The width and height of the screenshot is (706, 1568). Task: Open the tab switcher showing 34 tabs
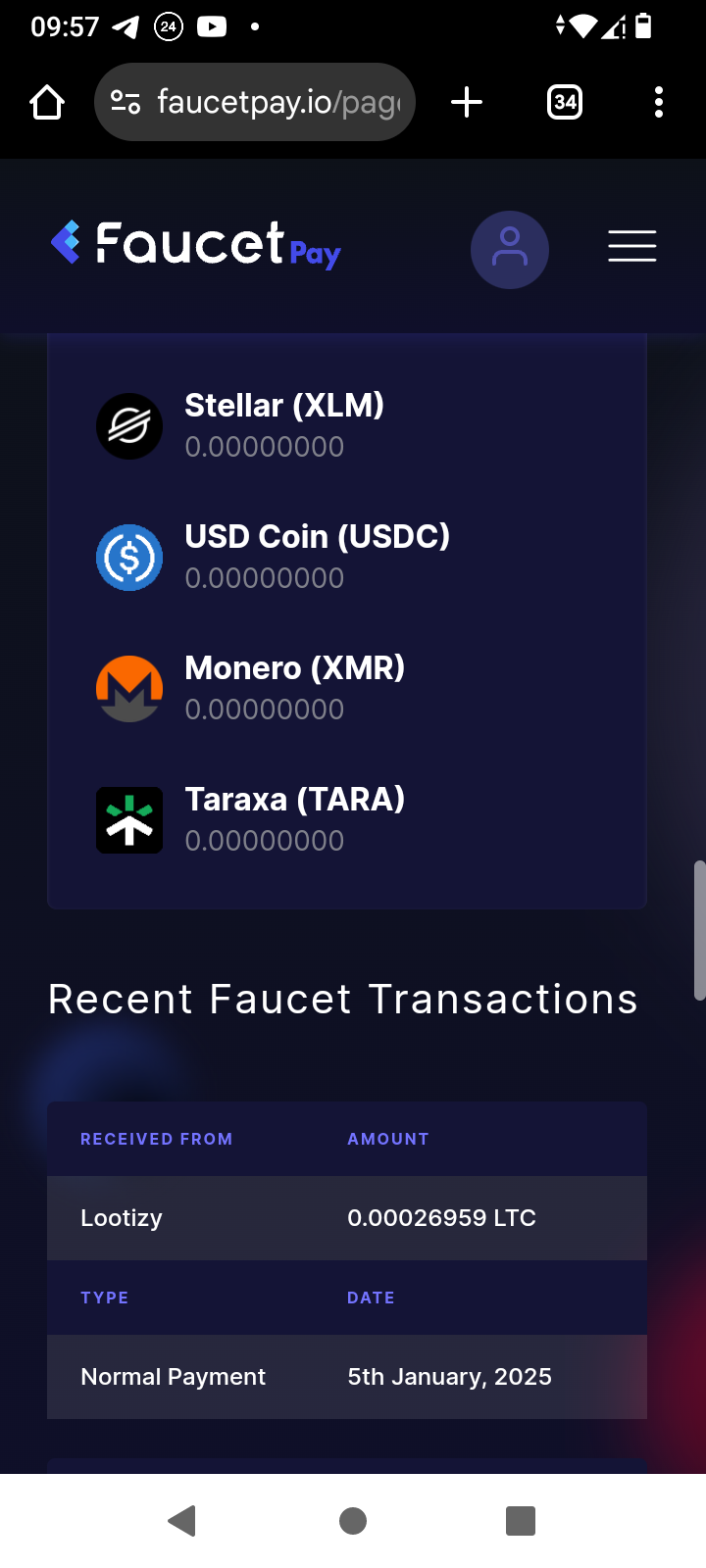pos(565,102)
